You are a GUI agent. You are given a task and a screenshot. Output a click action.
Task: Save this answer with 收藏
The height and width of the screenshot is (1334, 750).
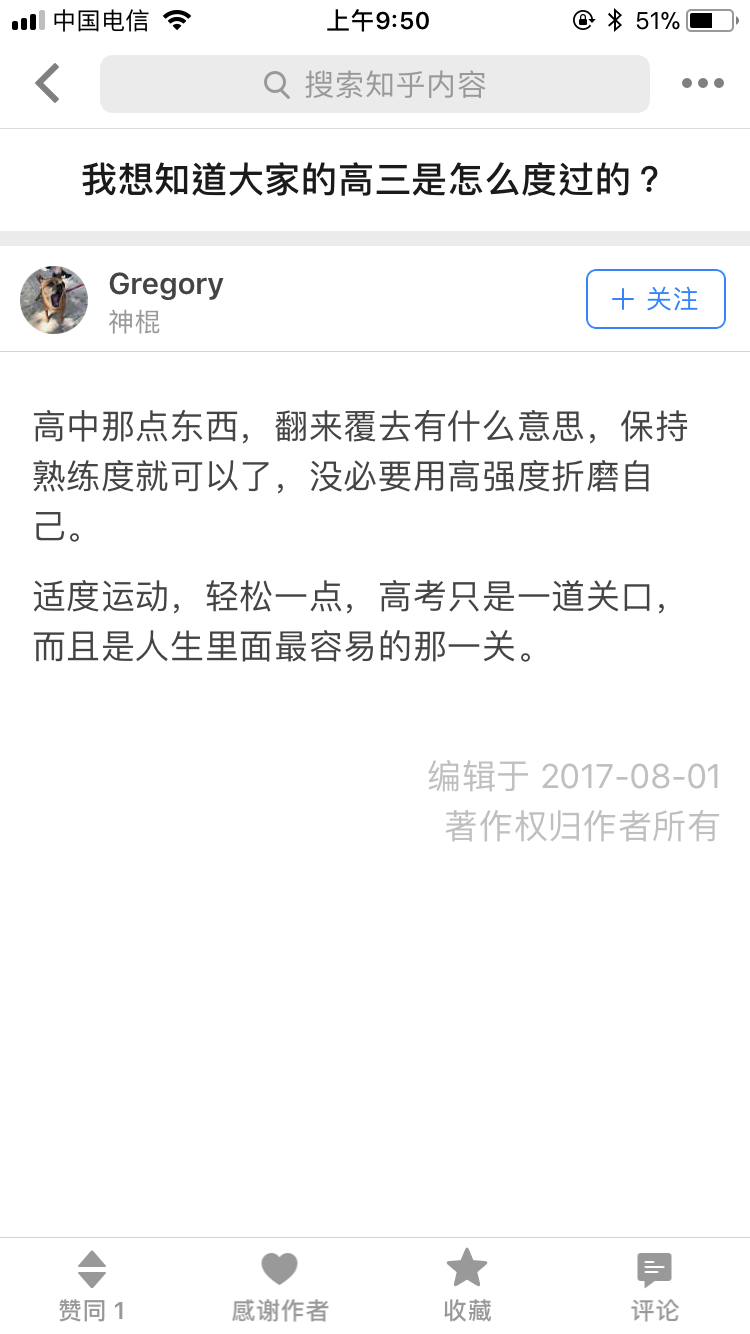(x=467, y=1285)
